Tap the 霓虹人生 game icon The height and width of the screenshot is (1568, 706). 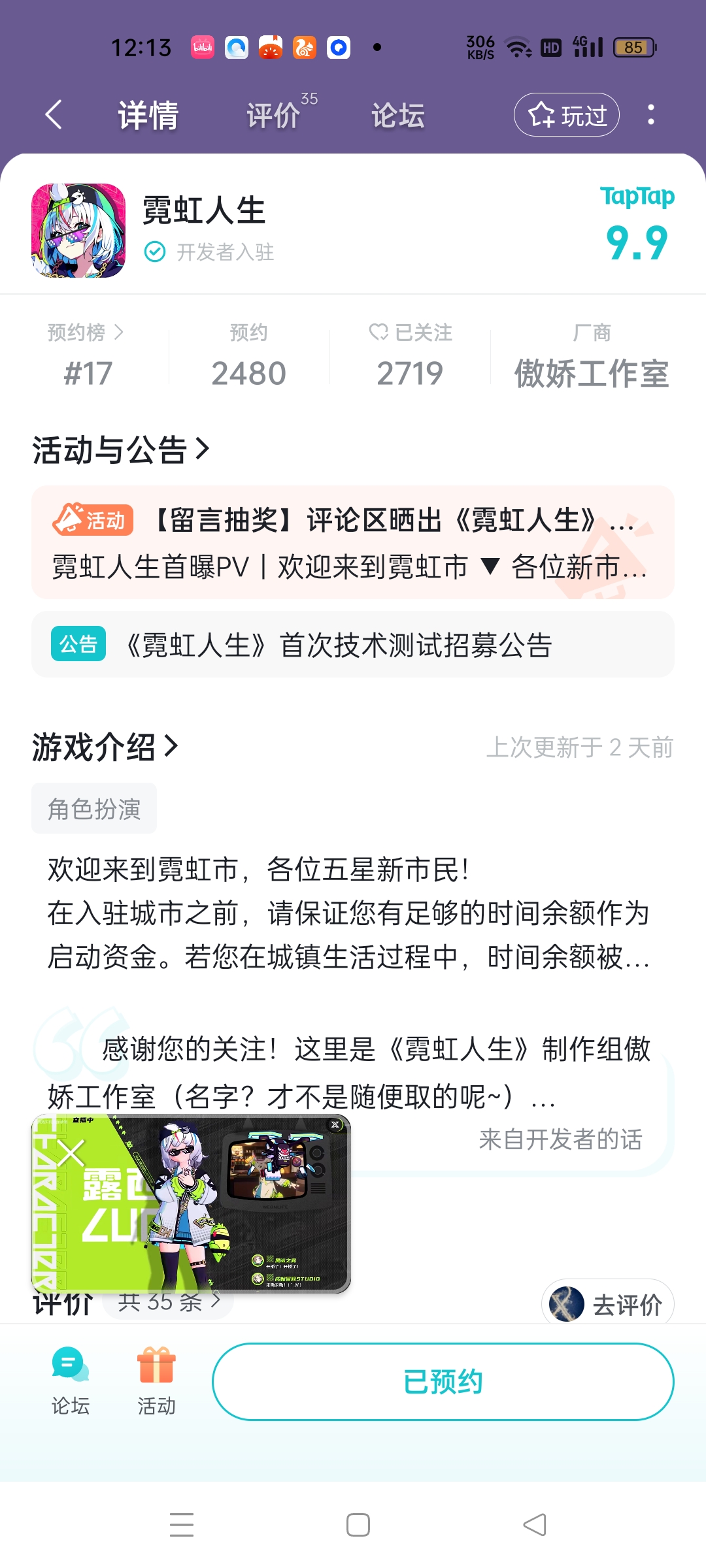(78, 232)
